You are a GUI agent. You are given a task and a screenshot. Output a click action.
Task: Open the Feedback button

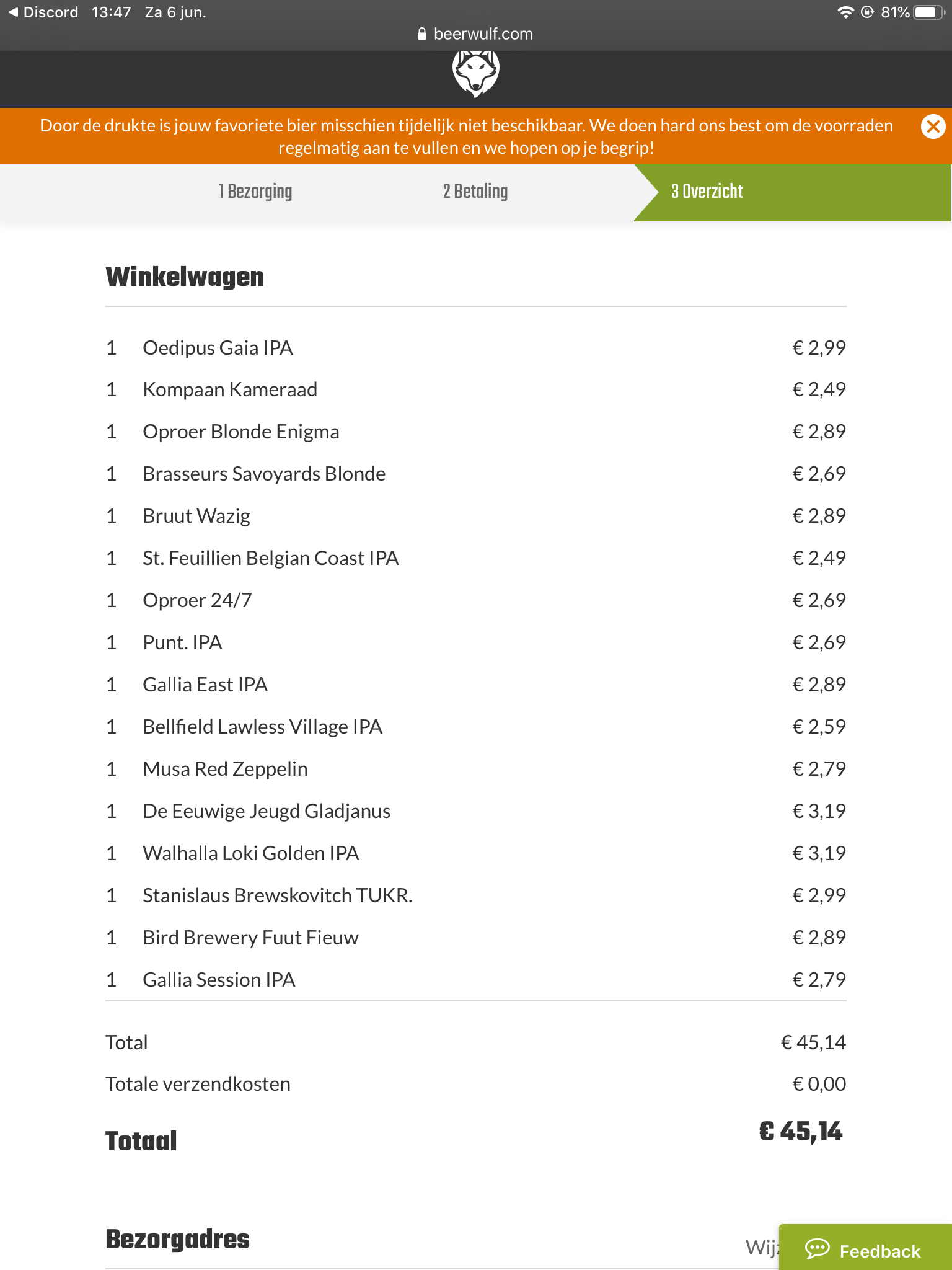(864, 1250)
